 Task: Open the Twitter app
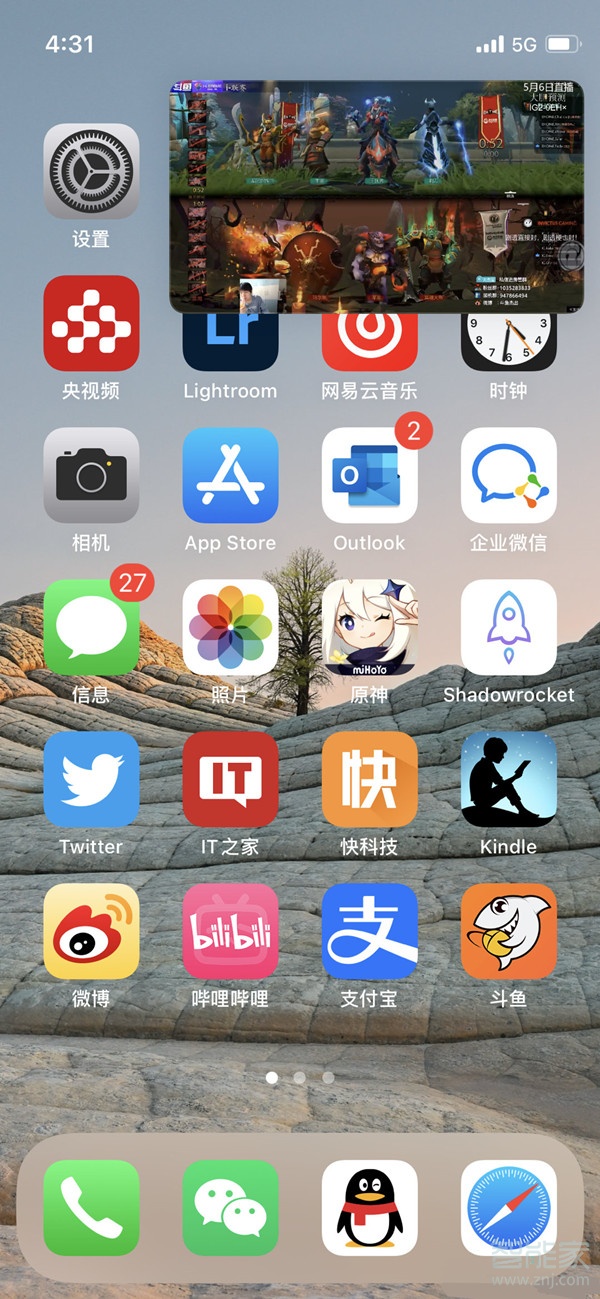point(91,779)
